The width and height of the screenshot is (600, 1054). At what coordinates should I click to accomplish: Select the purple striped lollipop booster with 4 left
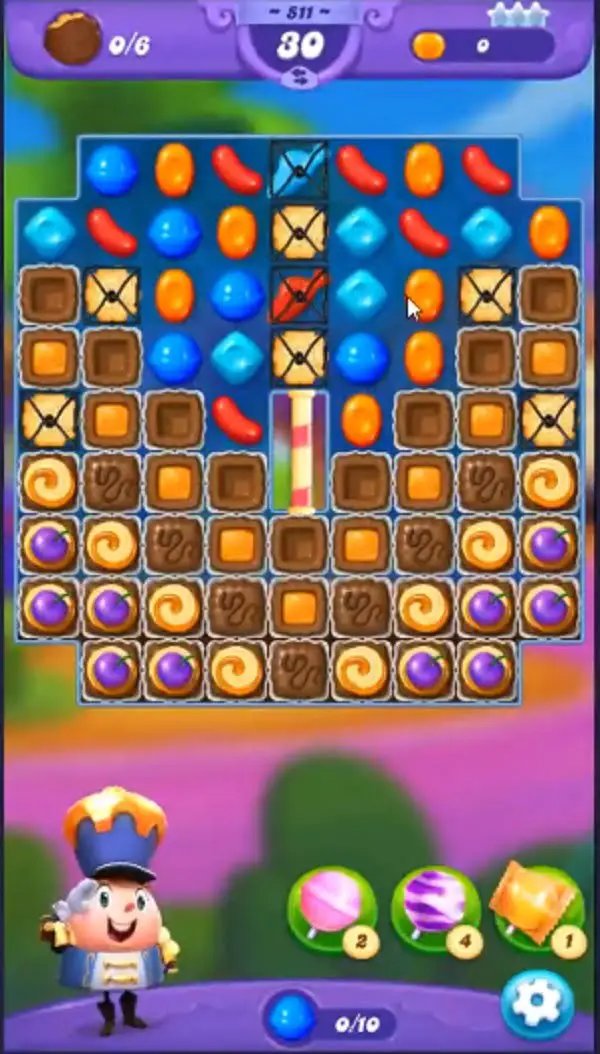(x=436, y=909)
